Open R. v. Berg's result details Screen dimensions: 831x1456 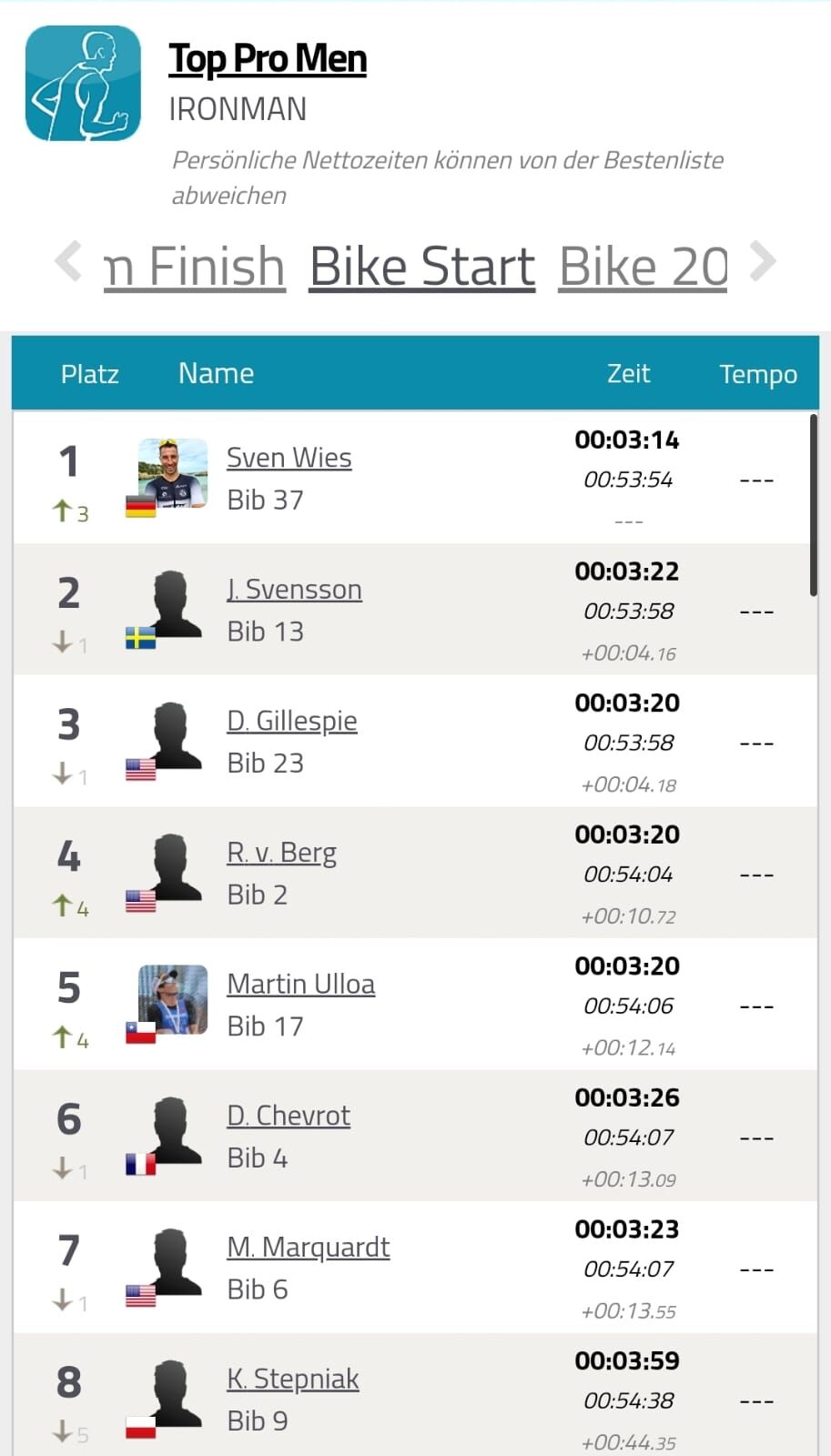(x=281, y=853)
